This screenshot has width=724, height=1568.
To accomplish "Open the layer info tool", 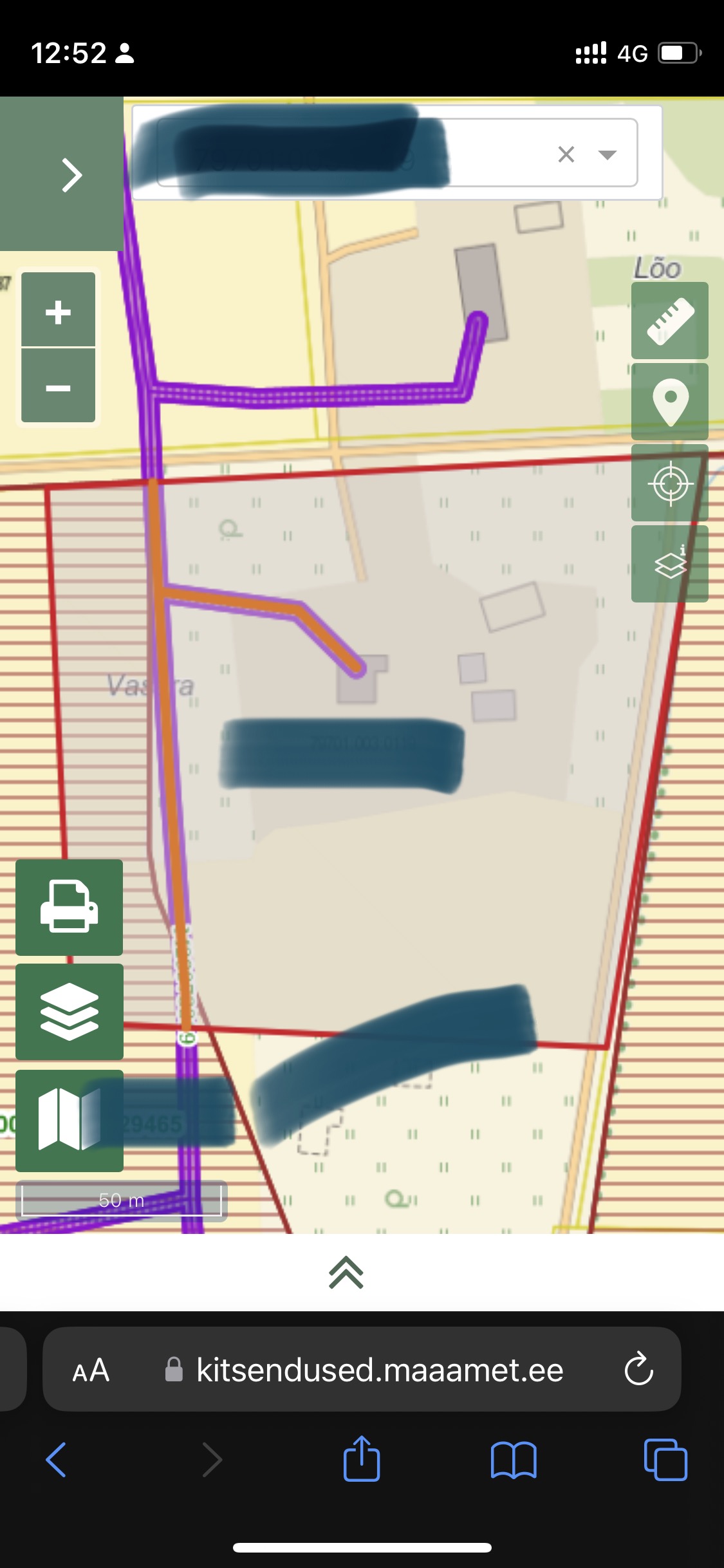I will coord(669,564).
